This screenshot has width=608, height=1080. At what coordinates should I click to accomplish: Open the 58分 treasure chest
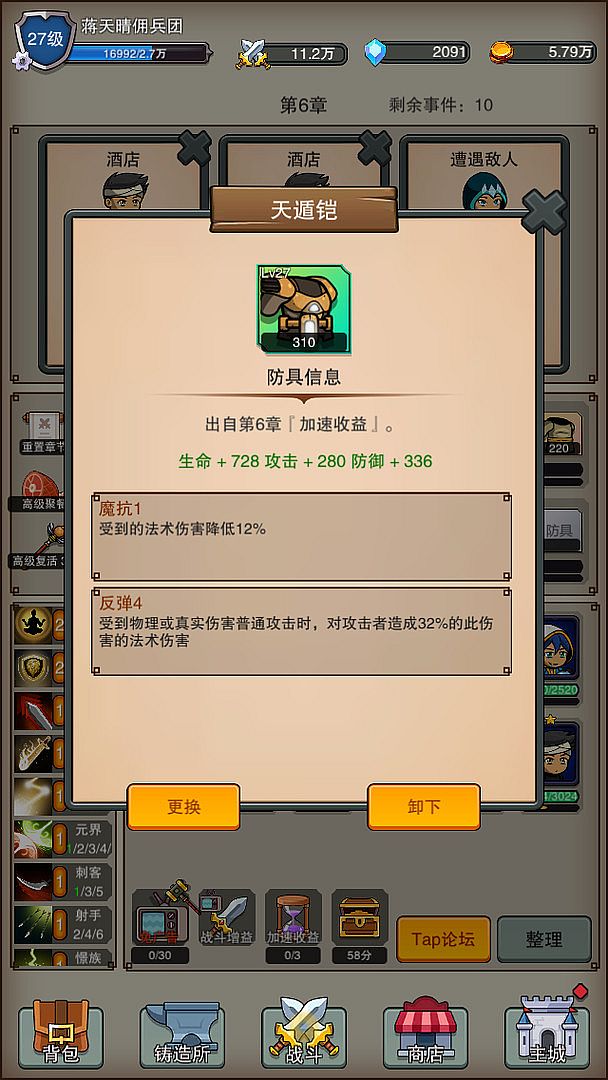coord(359,918)
